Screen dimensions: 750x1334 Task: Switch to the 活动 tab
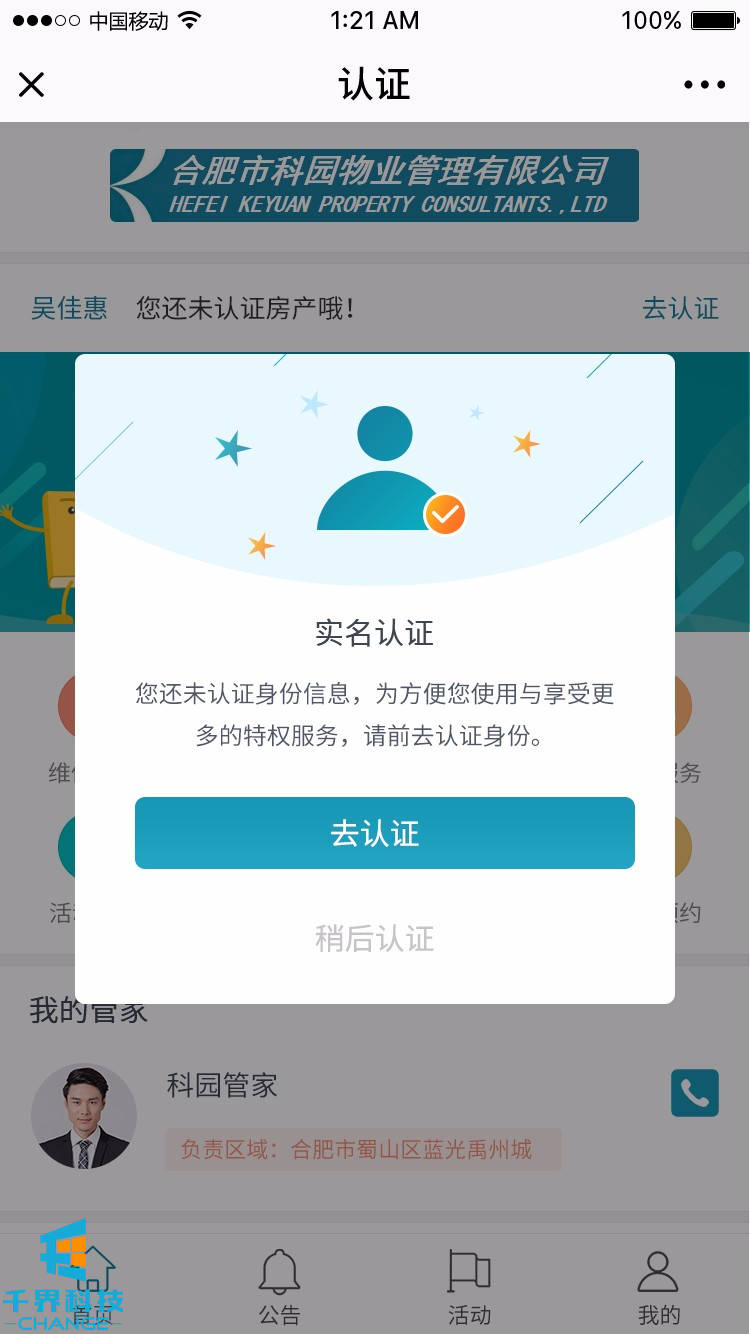tap(469, 1287)
